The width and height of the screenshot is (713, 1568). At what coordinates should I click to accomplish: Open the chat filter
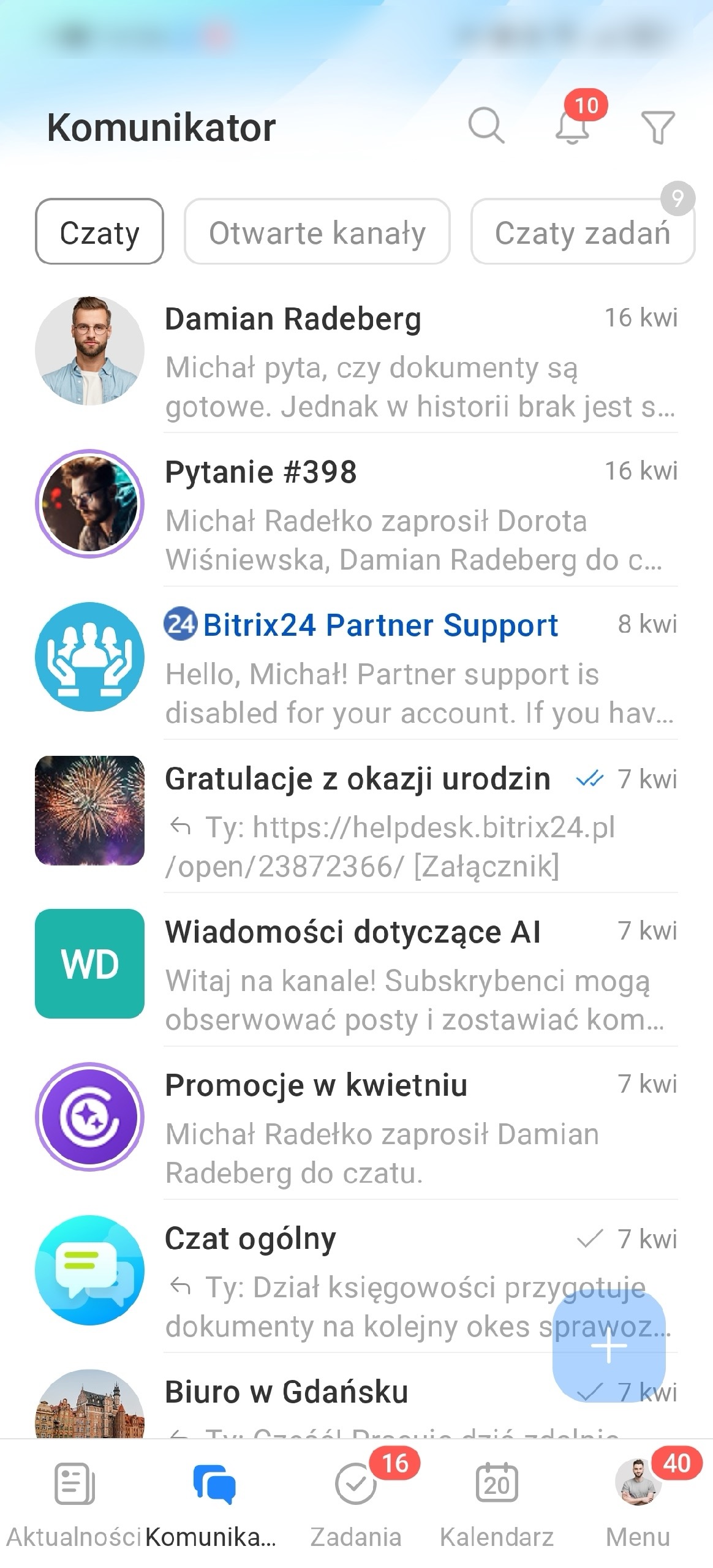tap(658, 127)
